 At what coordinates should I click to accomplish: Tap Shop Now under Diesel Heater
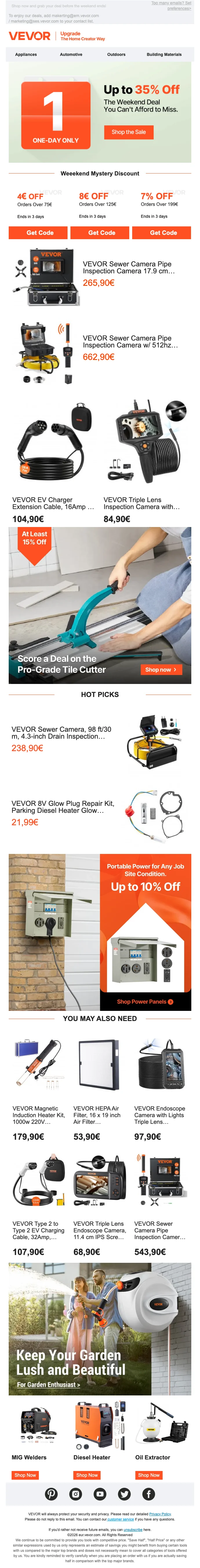[x=87, y=1475]
